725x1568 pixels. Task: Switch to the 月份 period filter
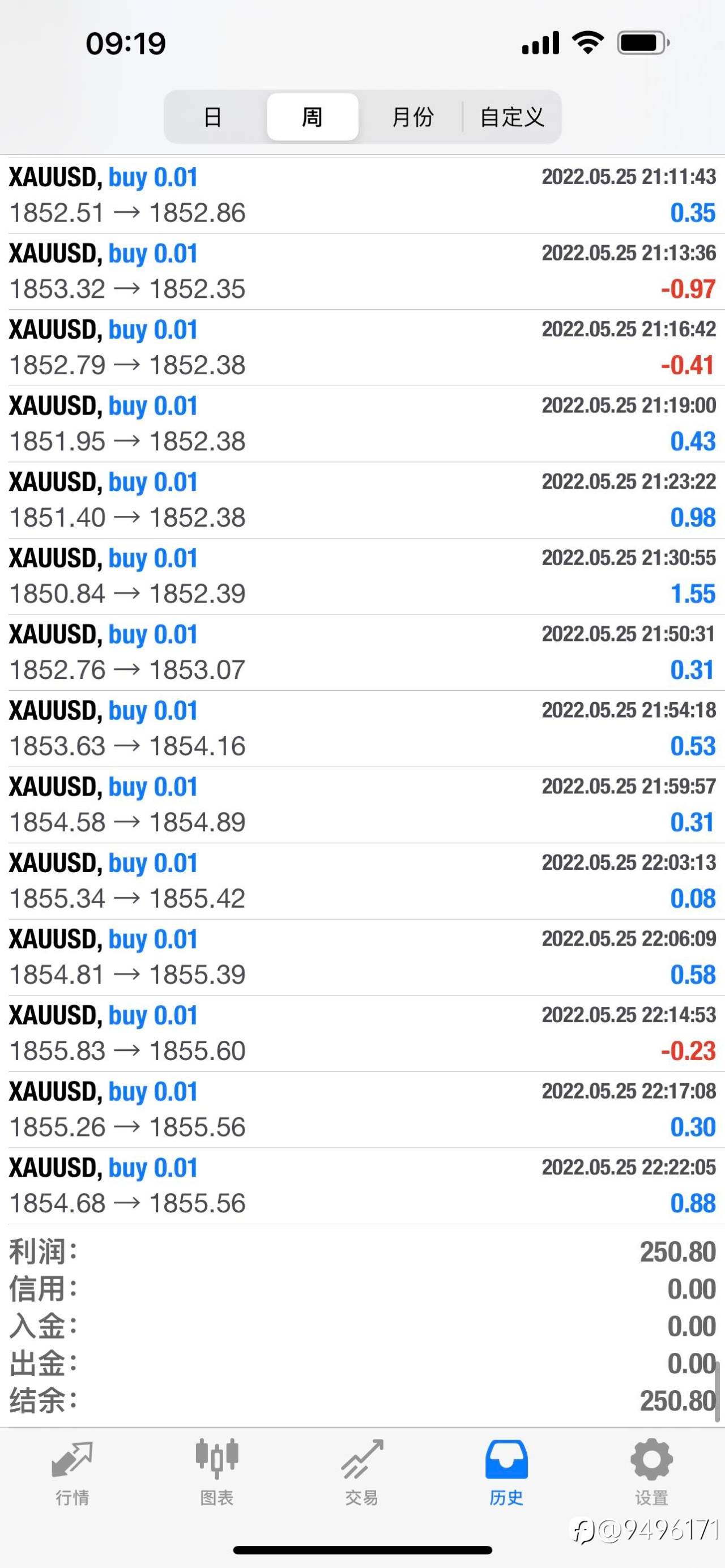tap(413, 117)
